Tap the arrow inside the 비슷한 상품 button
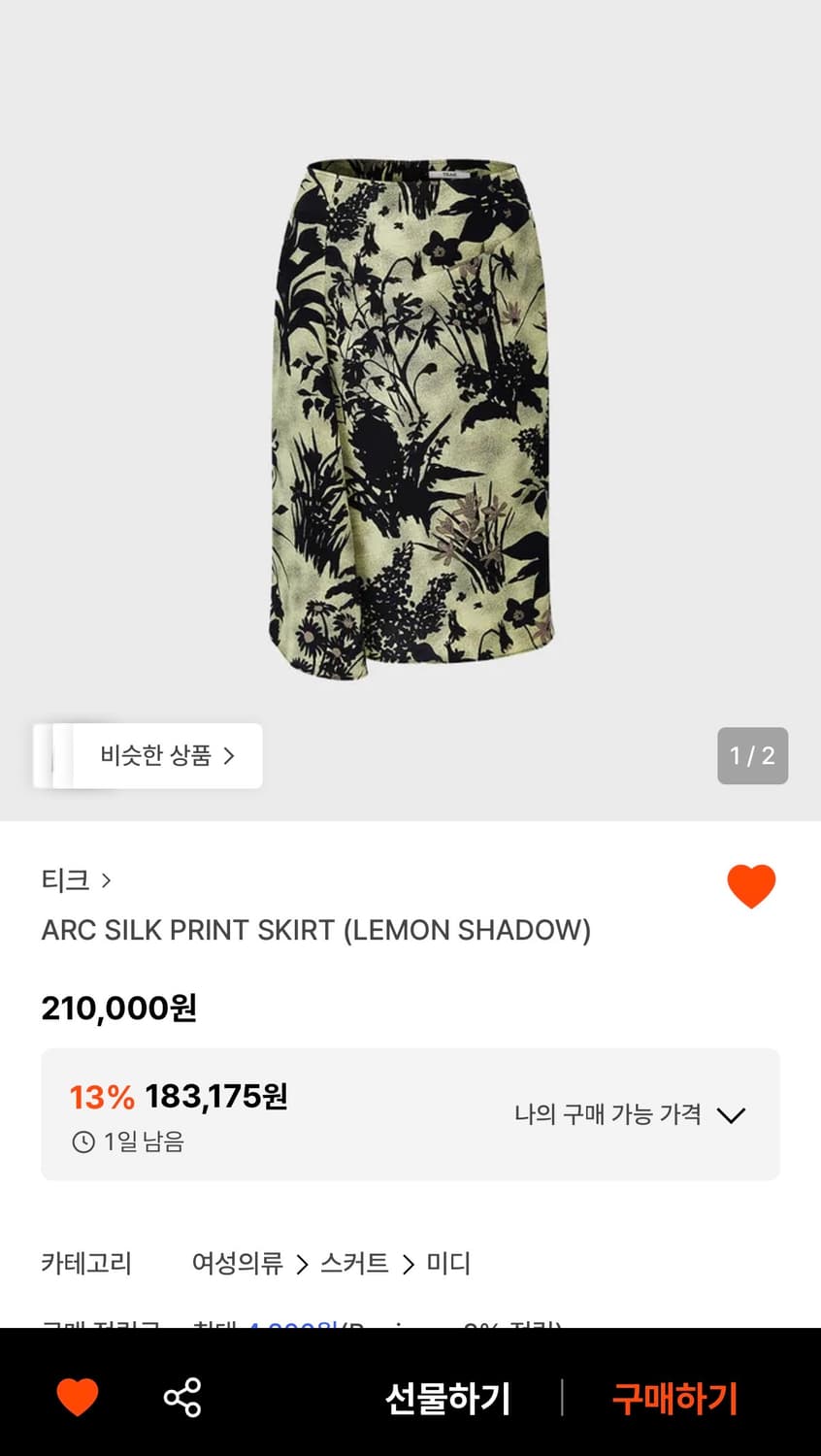Image resolution: width=821 pixels, height=1456 pixels. pos(230,756)
